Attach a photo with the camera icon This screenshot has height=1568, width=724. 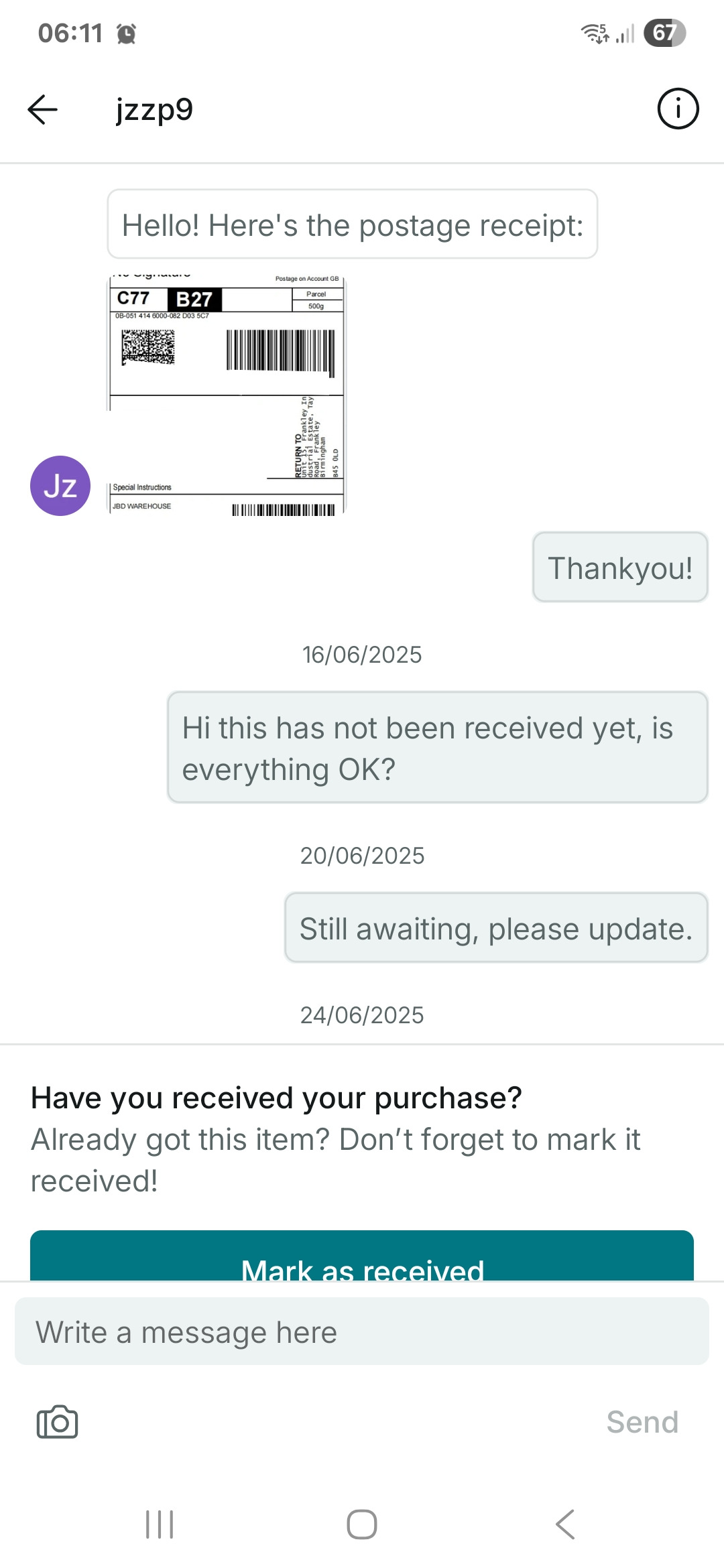[x=57, y=1422]
